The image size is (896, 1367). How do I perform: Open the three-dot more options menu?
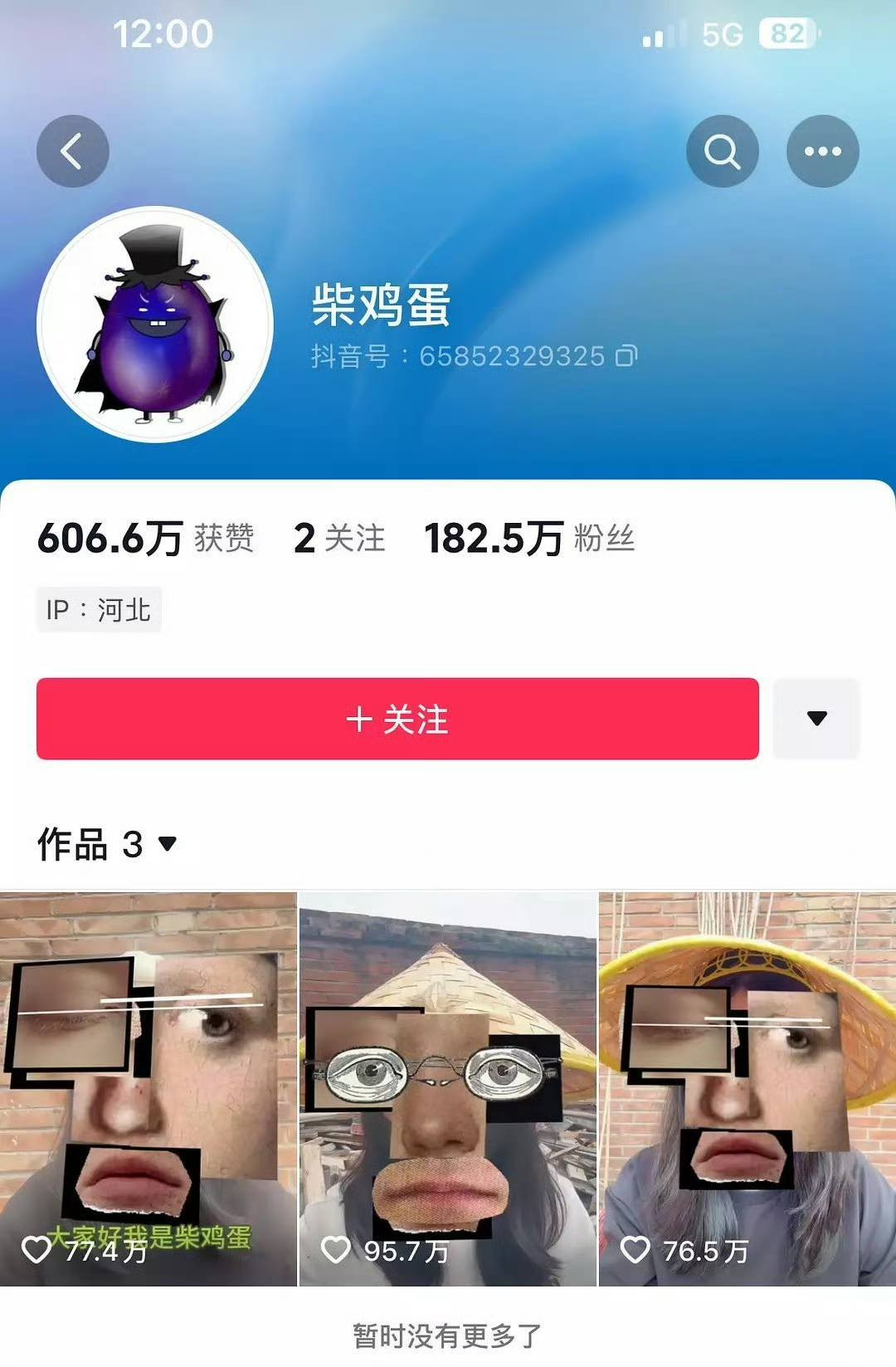click(822, 151)
